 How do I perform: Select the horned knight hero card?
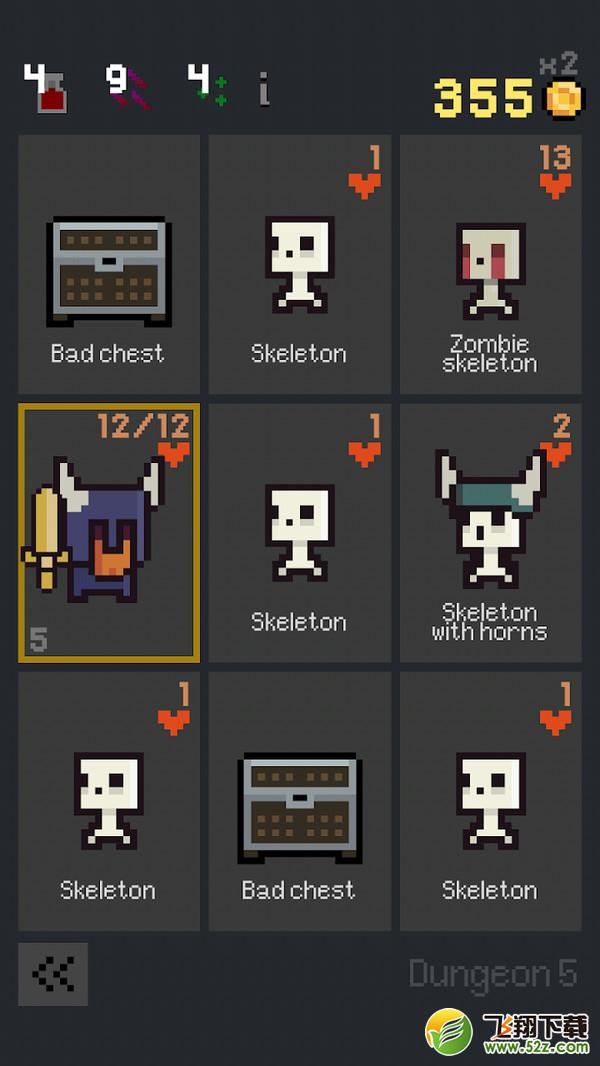point(109,532)
